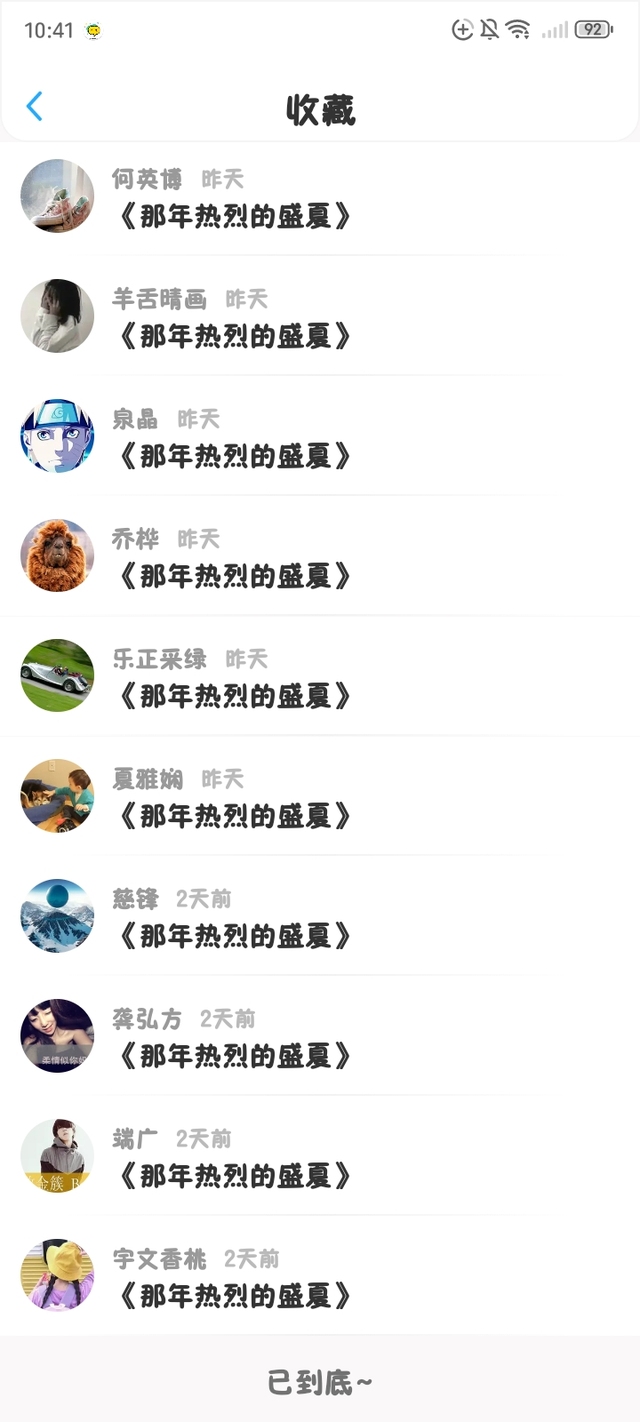The height and width of the screenshot is (1422, 640).
Task: Select the row from 泉晶
Action: (235, 456)
